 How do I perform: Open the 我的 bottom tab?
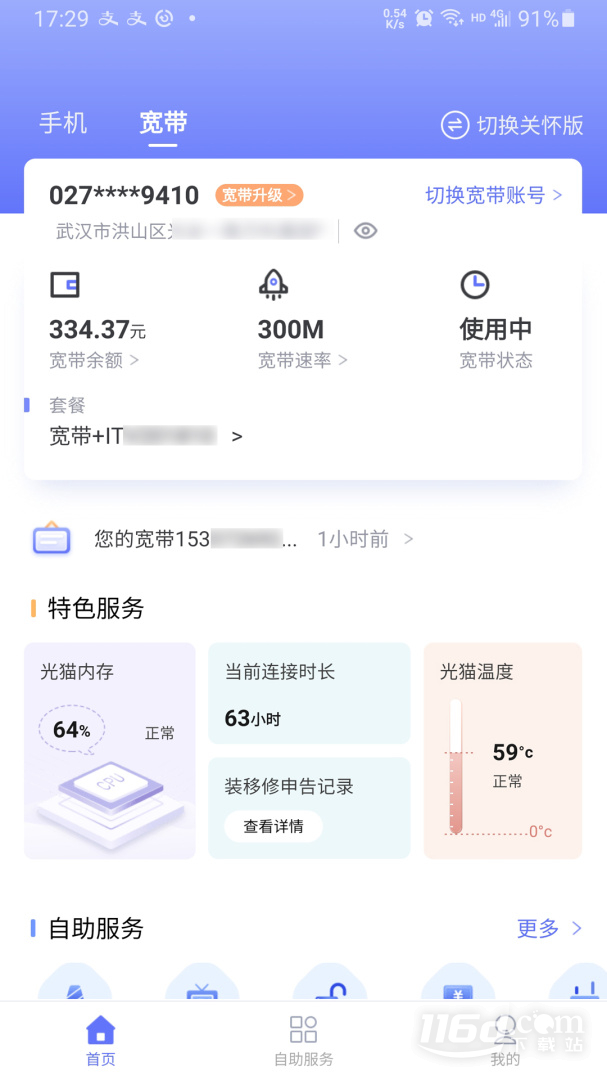pyautogui.click(x=506, y=1041)
